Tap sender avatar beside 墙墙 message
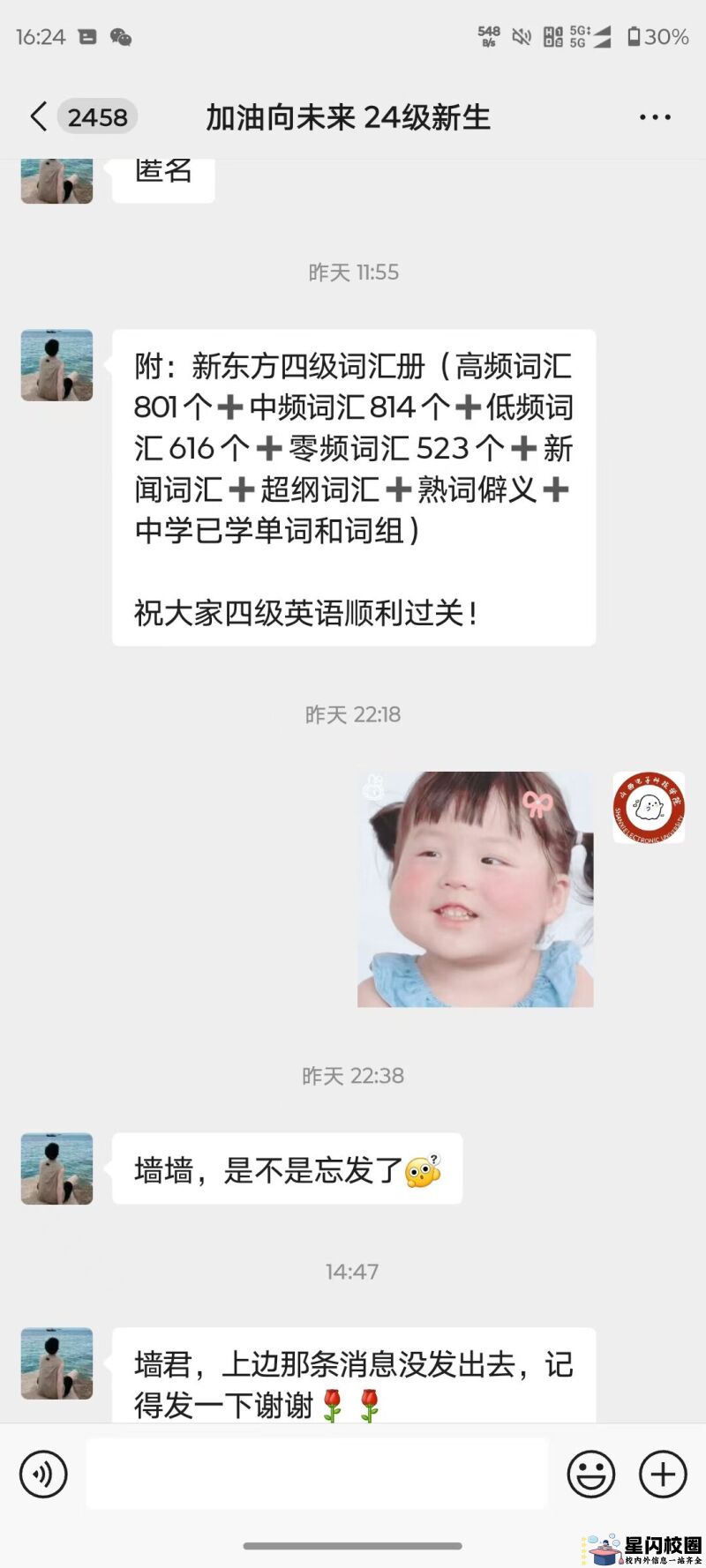The image size is (706, 1568). pos(57,1169)
